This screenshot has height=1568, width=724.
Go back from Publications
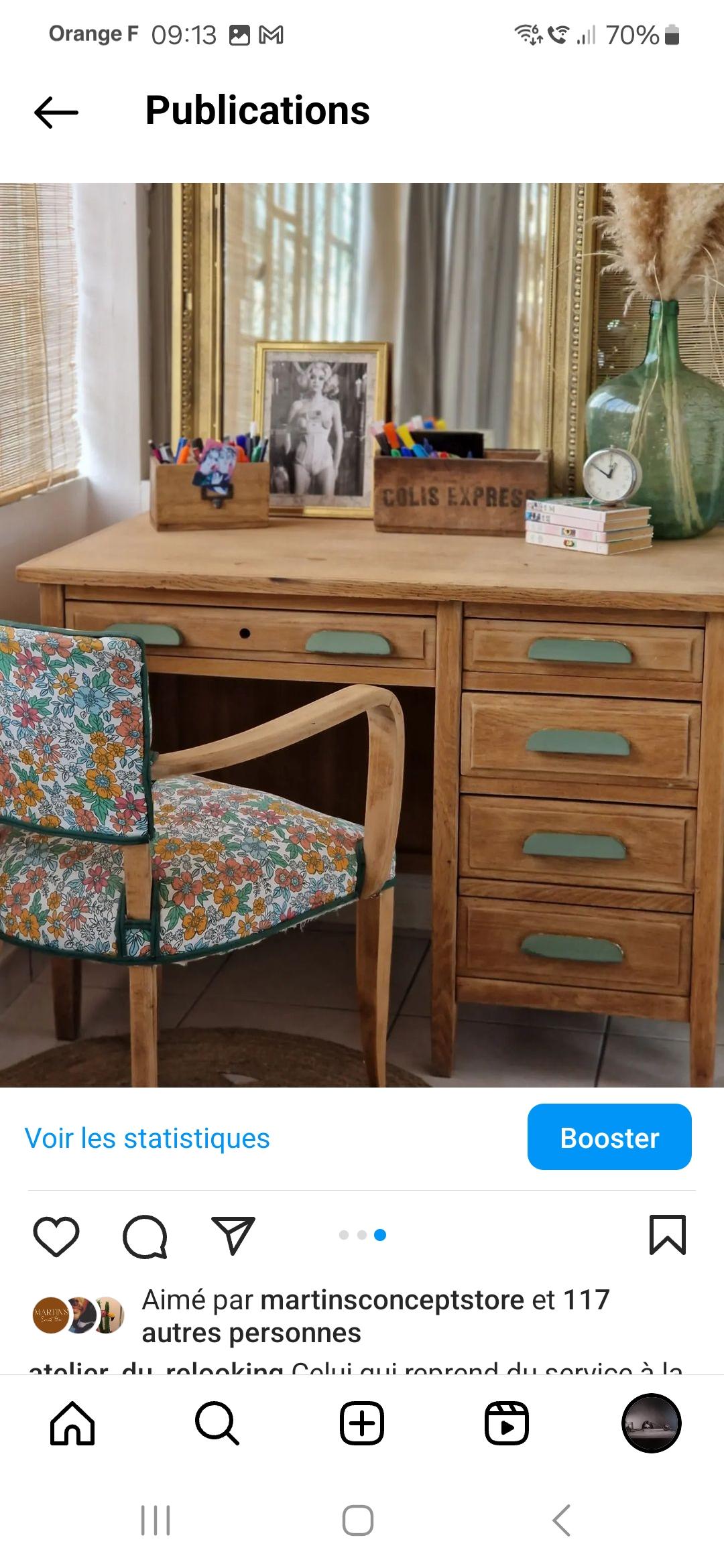(x=56, y=112)
